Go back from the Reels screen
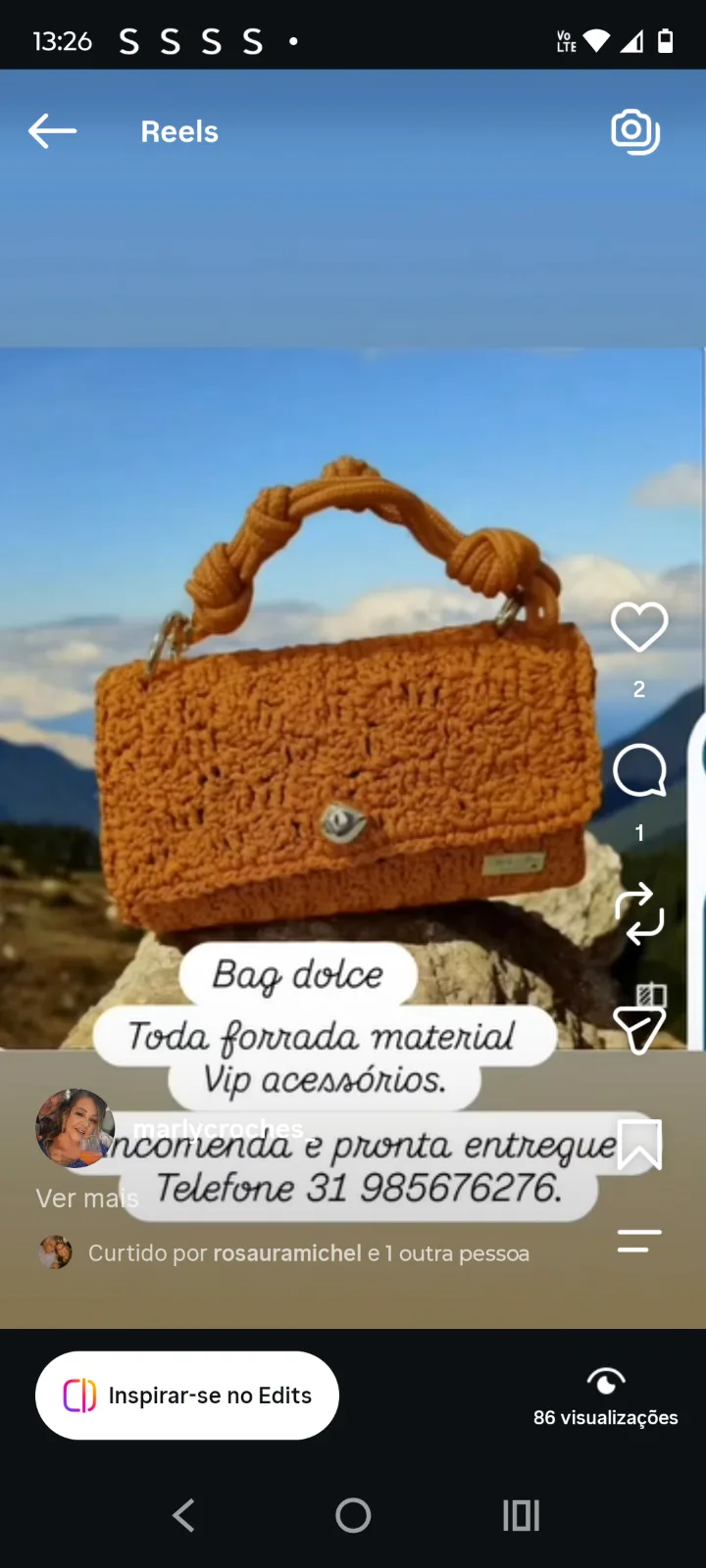The image size is (706, 1568). (x=53, y=131)
